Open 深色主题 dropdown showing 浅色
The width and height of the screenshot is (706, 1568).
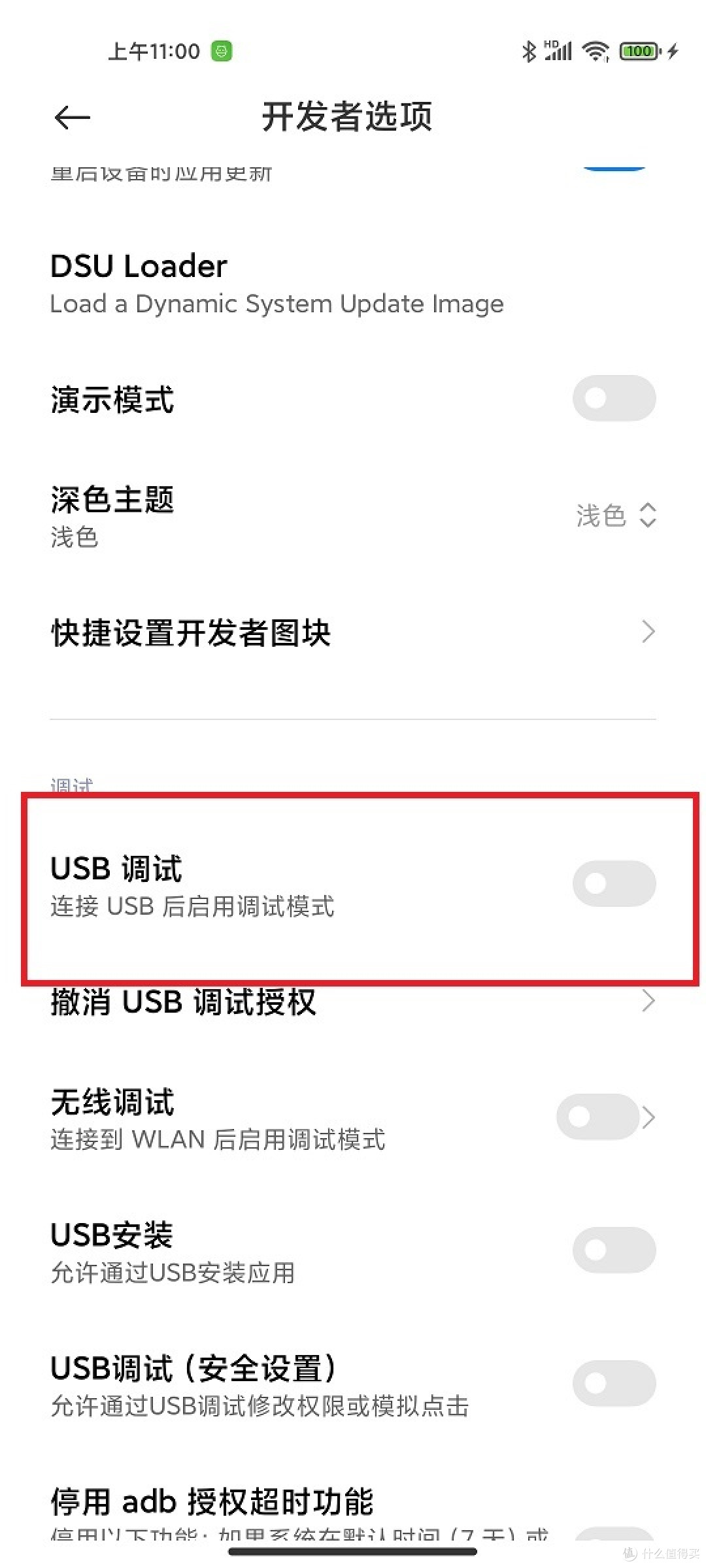click(614, 515)
